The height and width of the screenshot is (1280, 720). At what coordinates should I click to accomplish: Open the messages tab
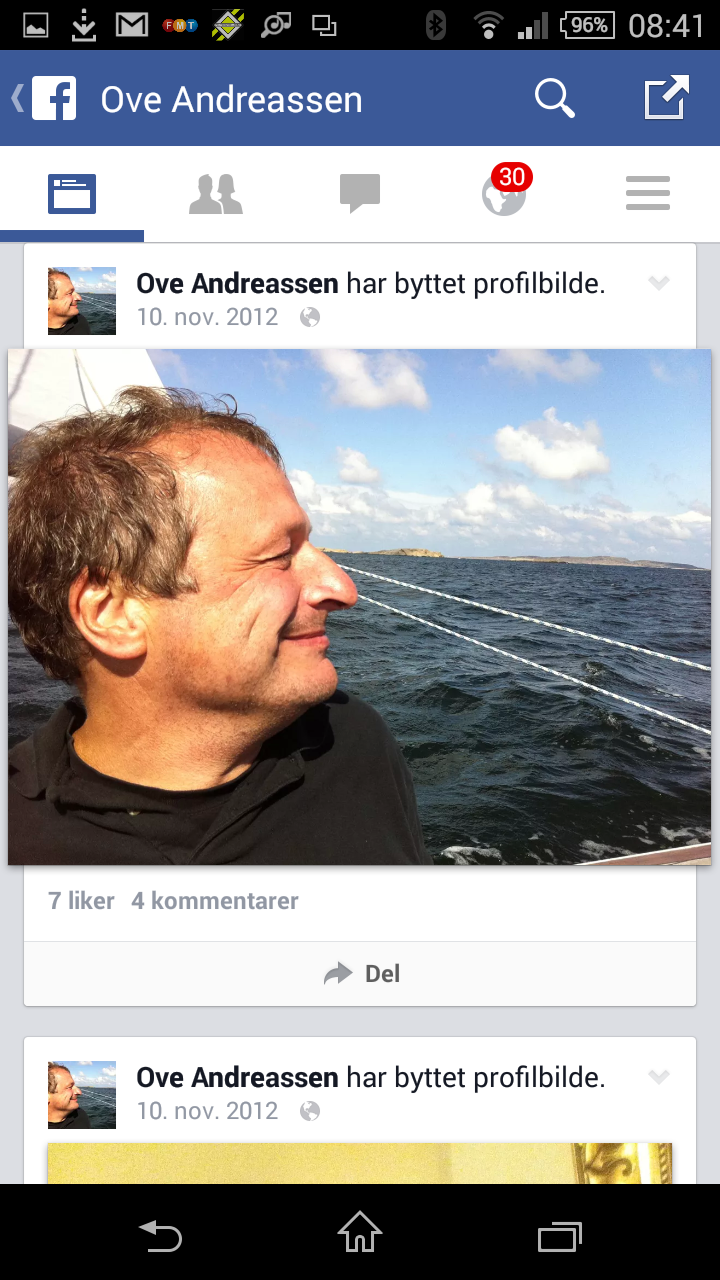click(360, 194)
